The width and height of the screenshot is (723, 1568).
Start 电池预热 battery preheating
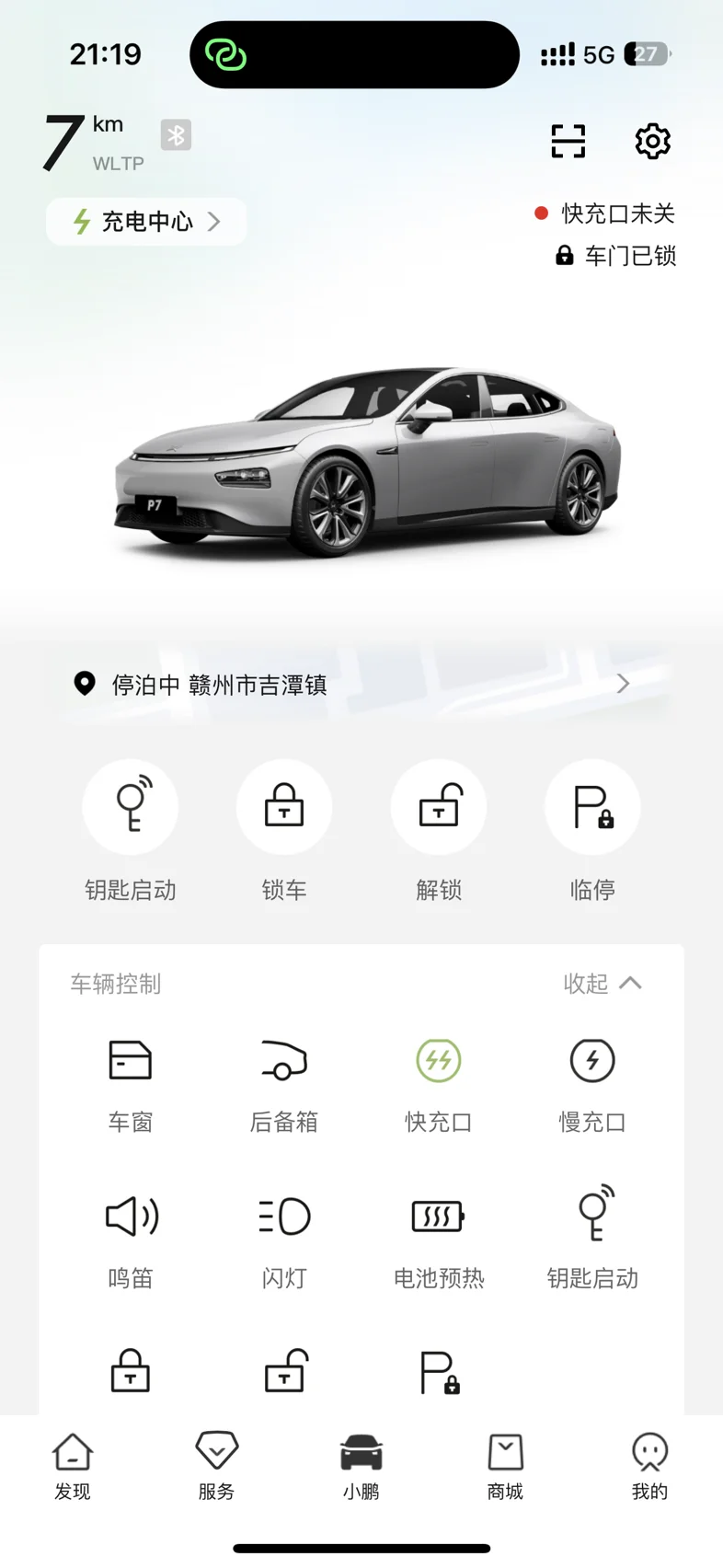tap(439, 1240)
